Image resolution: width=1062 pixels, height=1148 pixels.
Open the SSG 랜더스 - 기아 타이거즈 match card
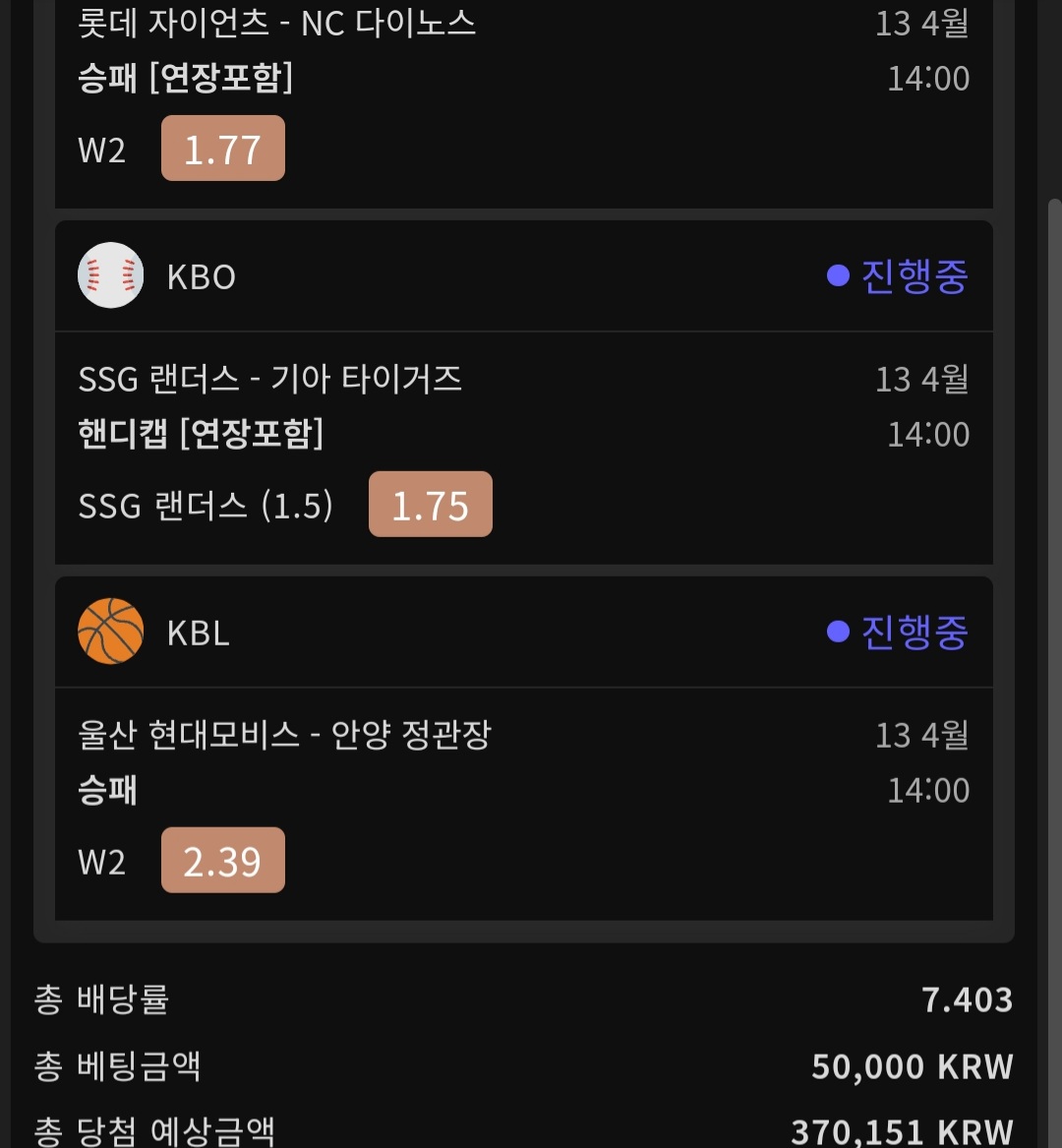[270, 380]
